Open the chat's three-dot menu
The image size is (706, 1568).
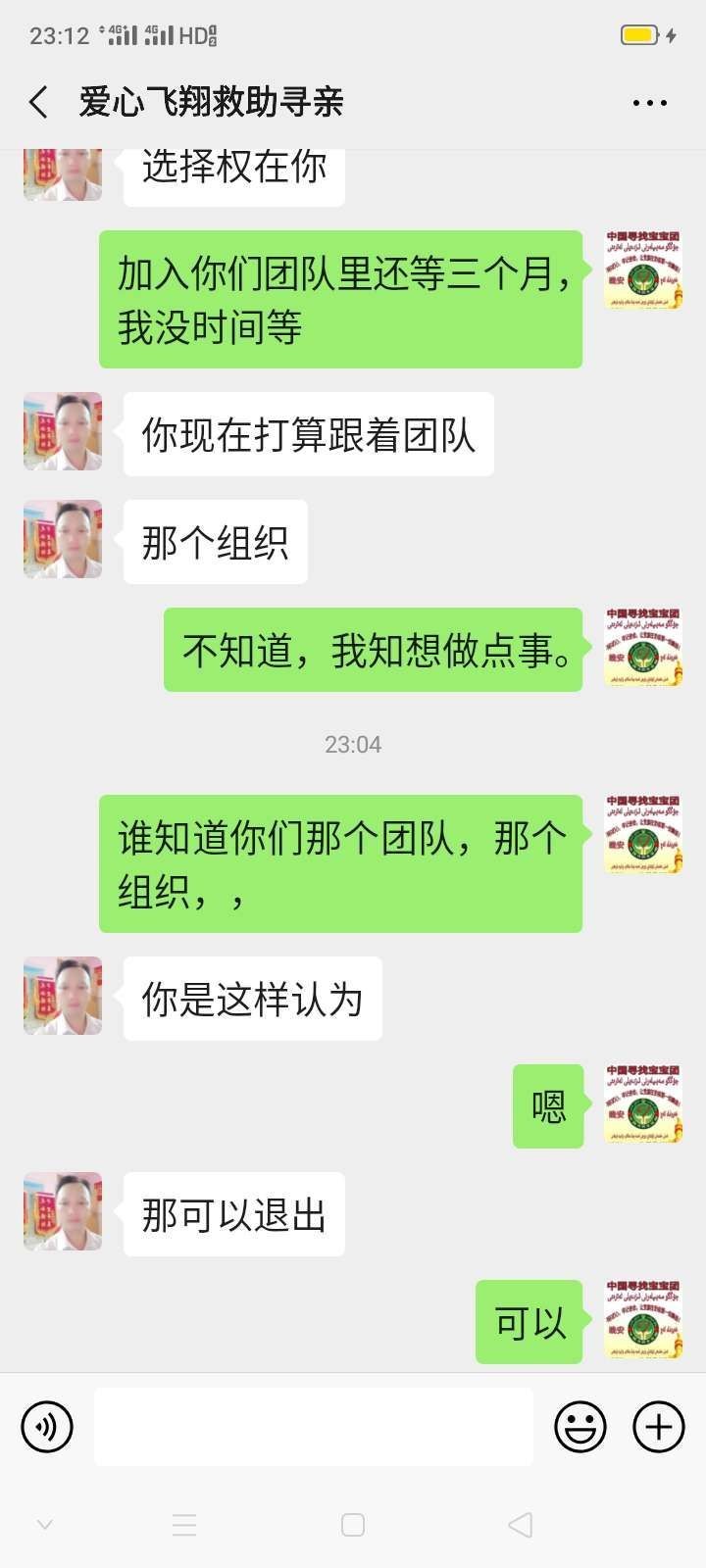coord(650,102)
